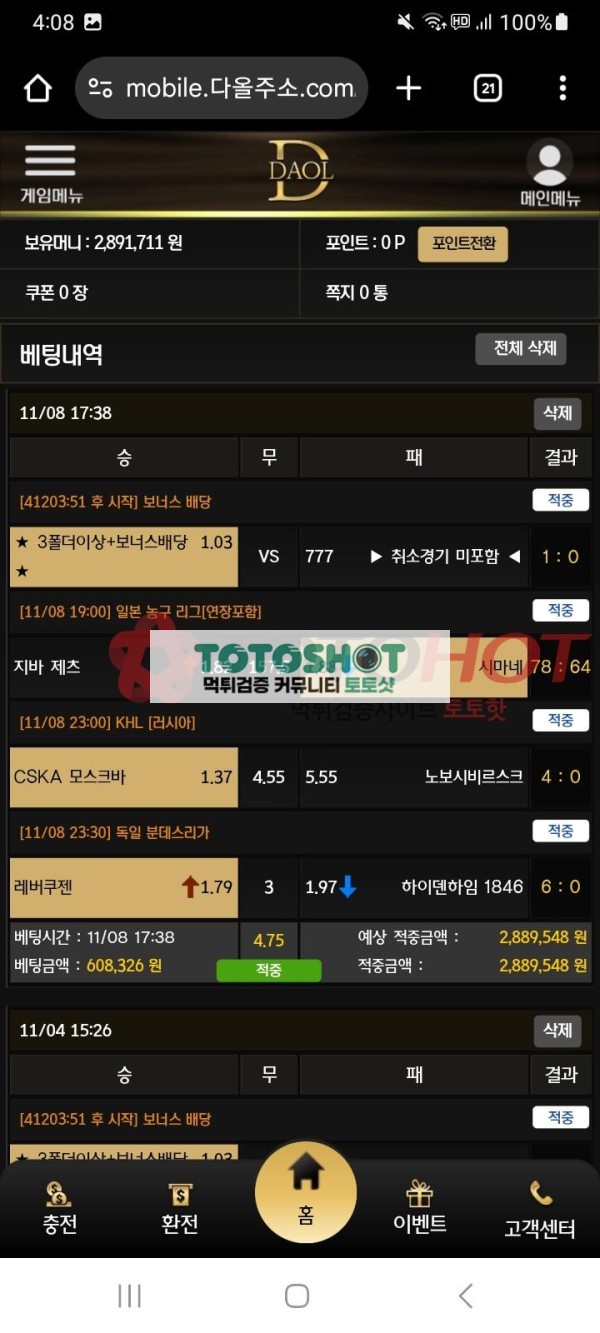
Task: Delete the 11/04 15:26 bet entry
Action: pos(557,1030)
